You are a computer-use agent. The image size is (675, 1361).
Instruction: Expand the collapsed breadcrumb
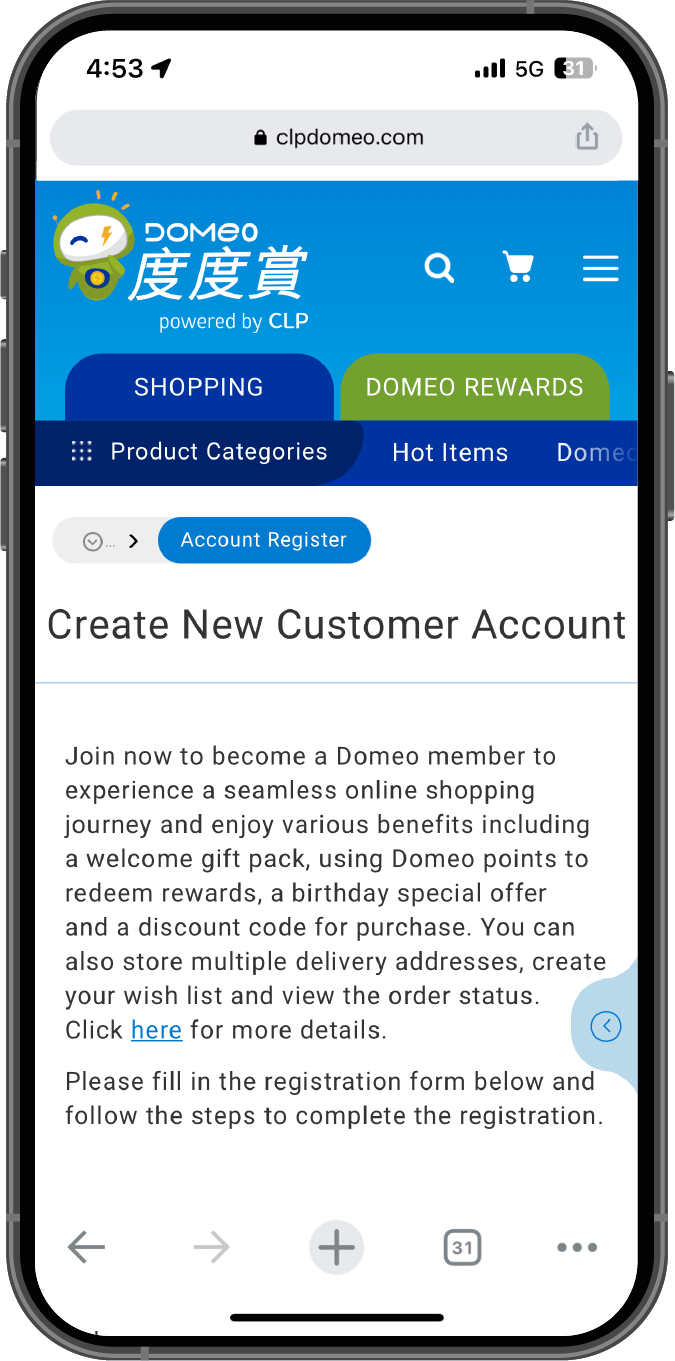pos(97,541)
